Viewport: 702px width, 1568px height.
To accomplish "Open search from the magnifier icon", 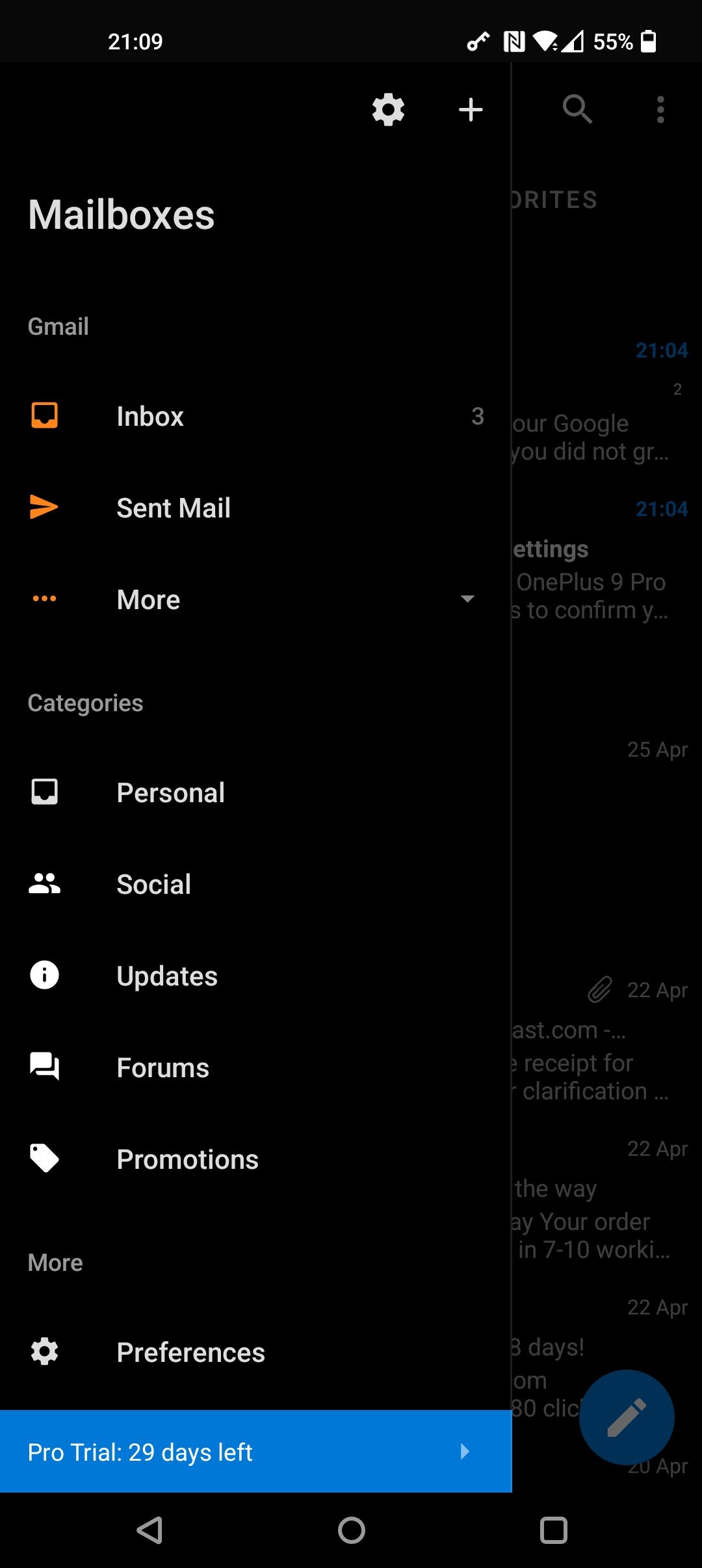I will (578, 109).
